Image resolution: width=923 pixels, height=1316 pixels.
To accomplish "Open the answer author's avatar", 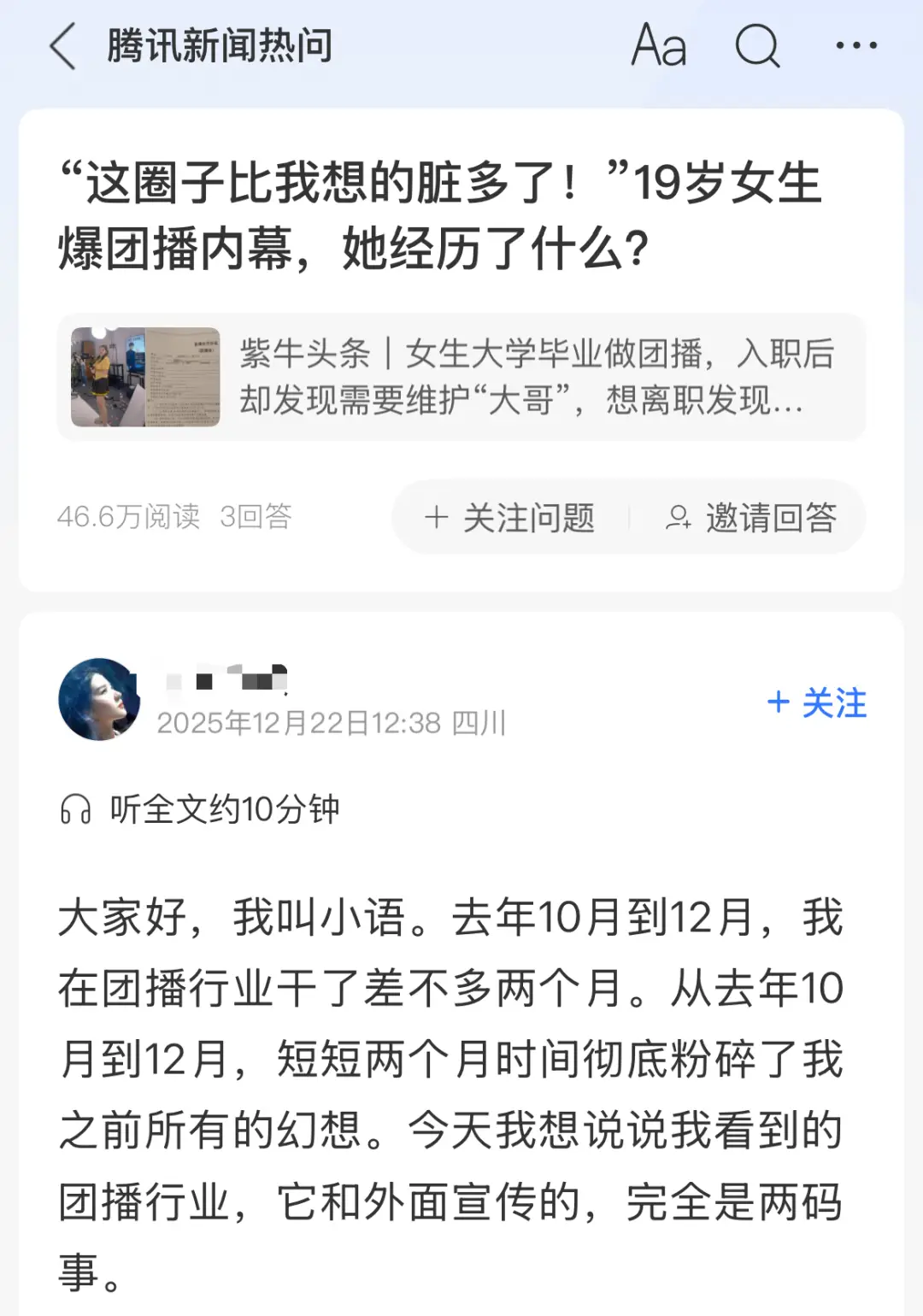I will tap(99, 699).
